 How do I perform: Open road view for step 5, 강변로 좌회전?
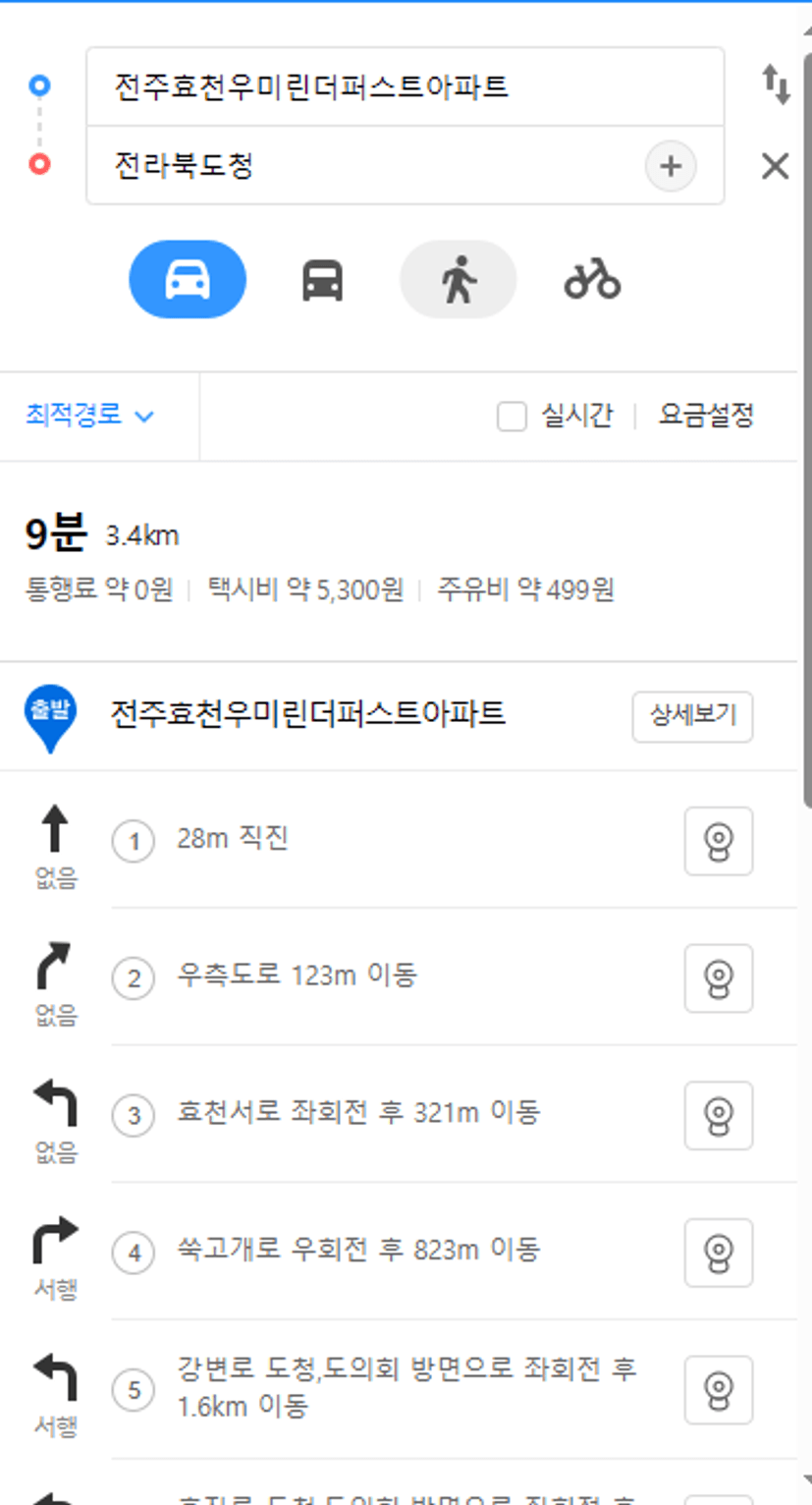click(x=719, y=1390)
